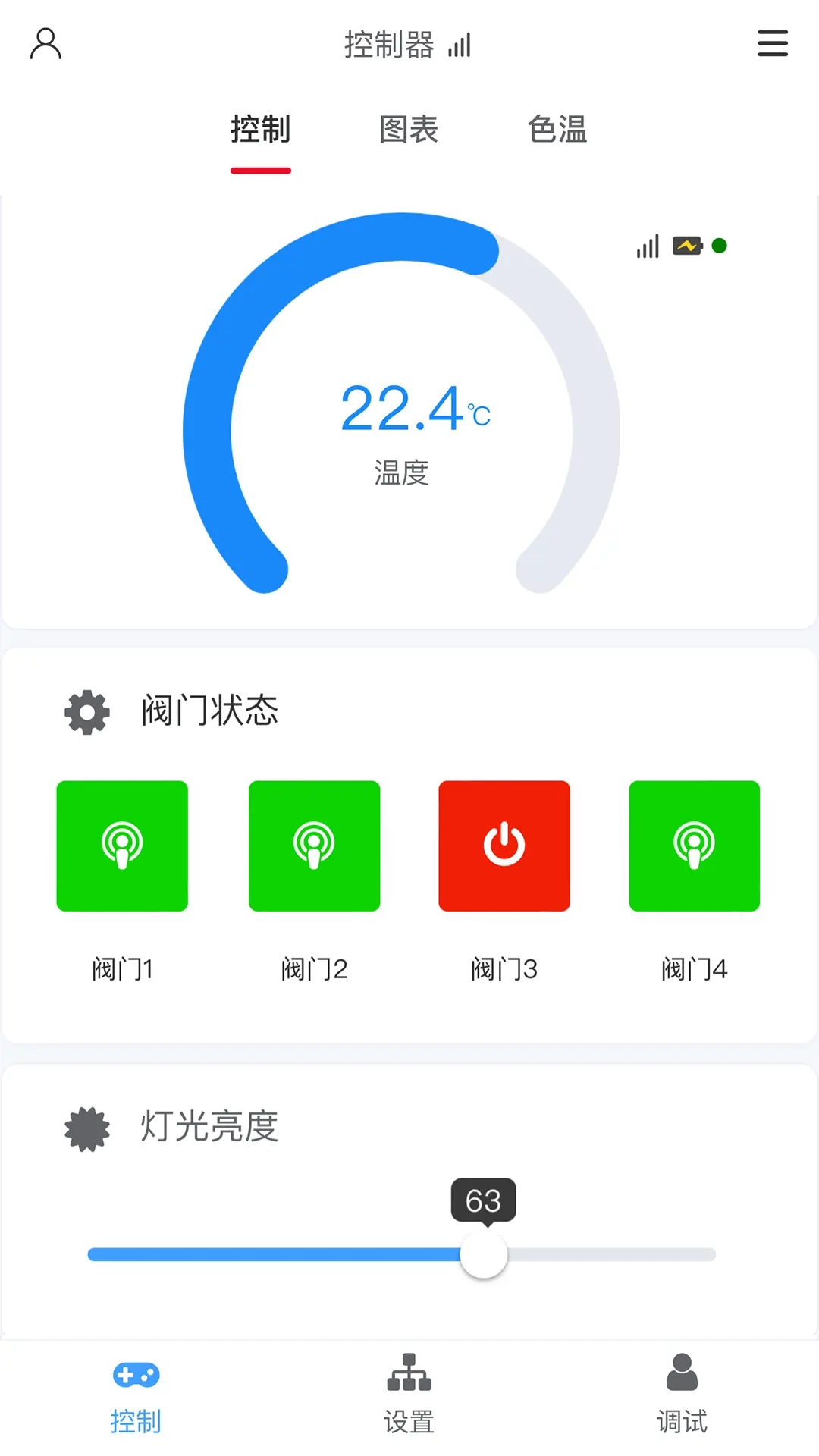Viewport: 819px width, 1456px height.
Task: Open the person icon for 调试
Action: tap(682, 1373)
